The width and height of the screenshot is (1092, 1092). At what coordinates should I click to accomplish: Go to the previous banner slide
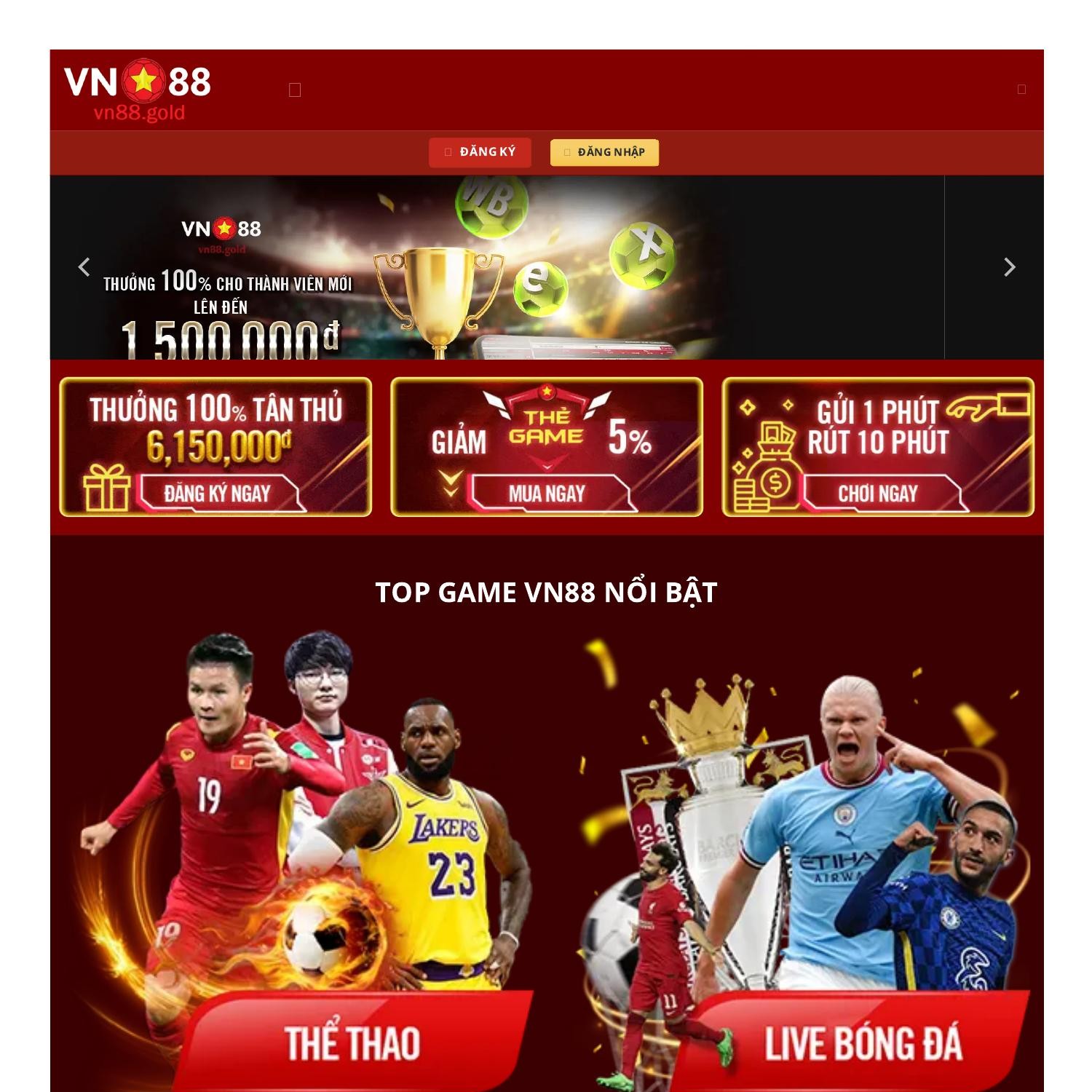(x=84, y=267)
